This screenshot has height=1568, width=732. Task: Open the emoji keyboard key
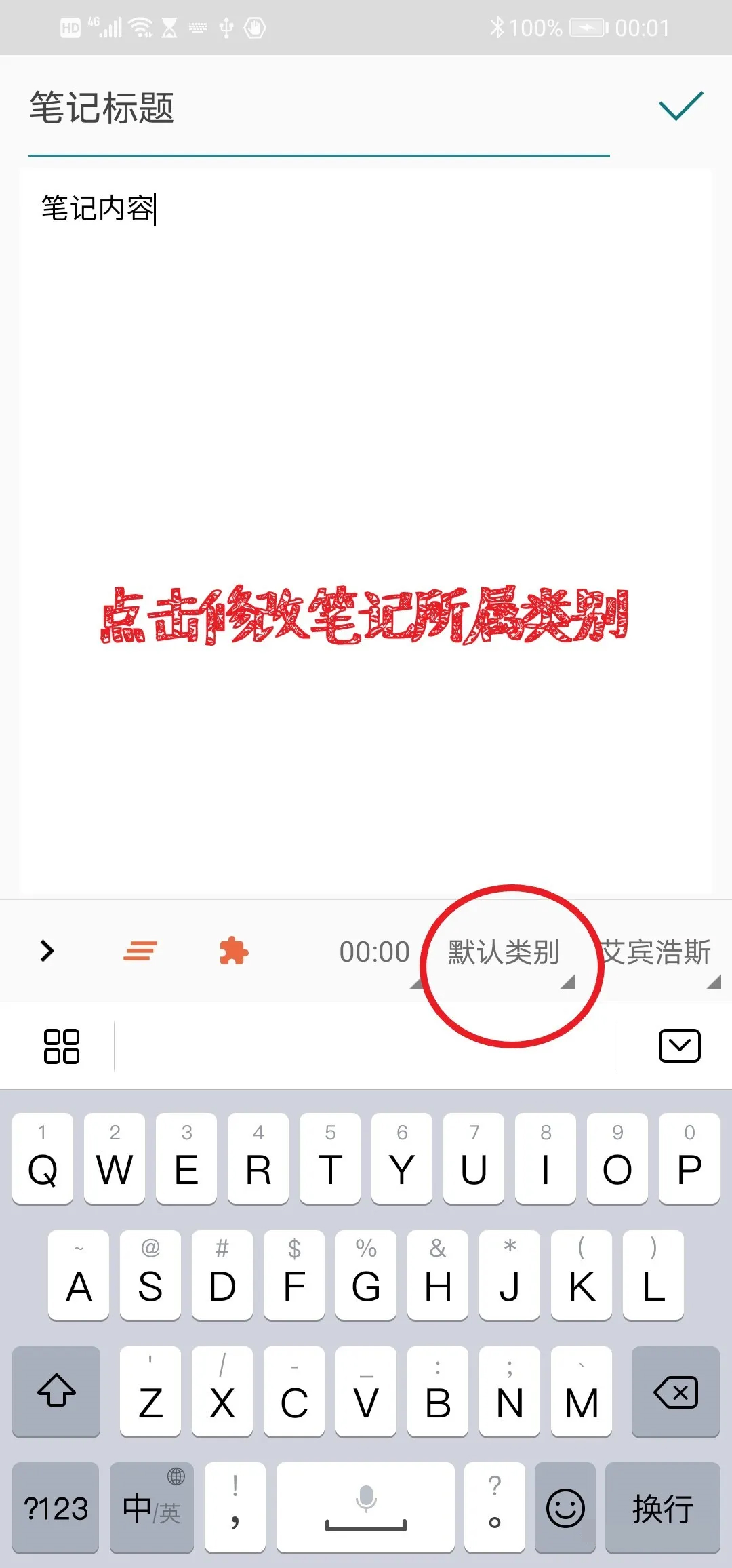565,1508
